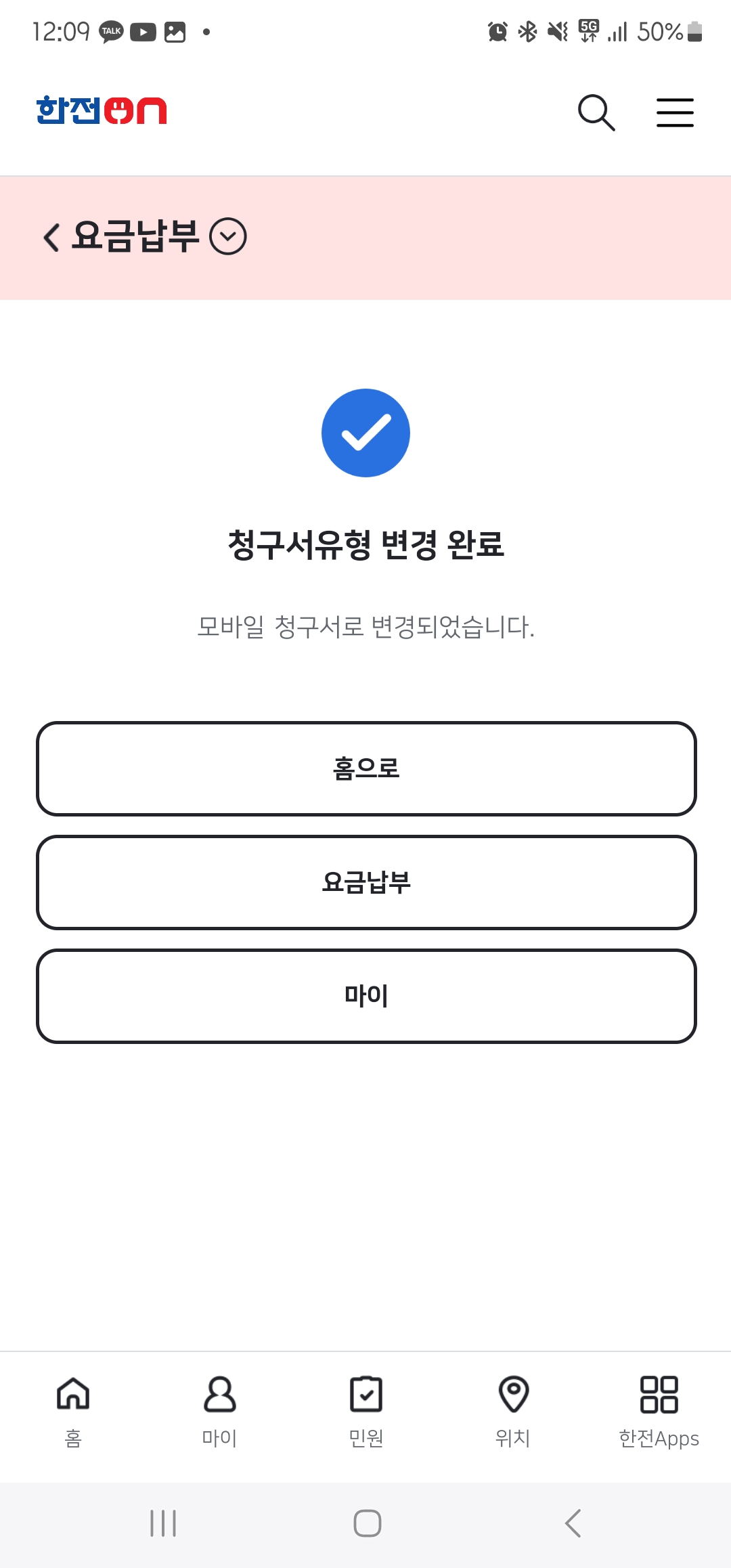Screen dimensions: 731x1568
Task: Select the large 요금납부 button
Action: point(366,882)
